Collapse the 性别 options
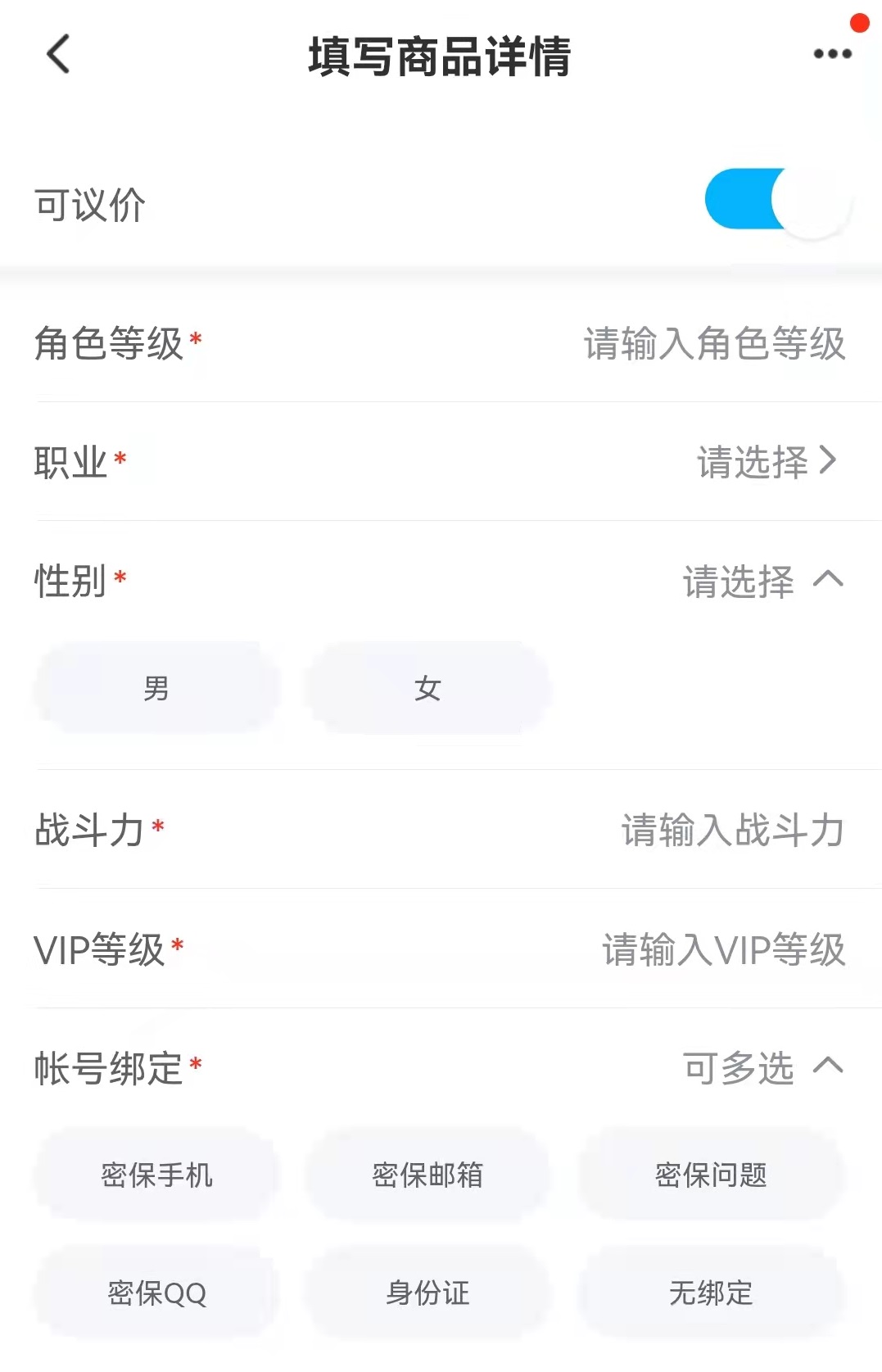 click(828, 580)
